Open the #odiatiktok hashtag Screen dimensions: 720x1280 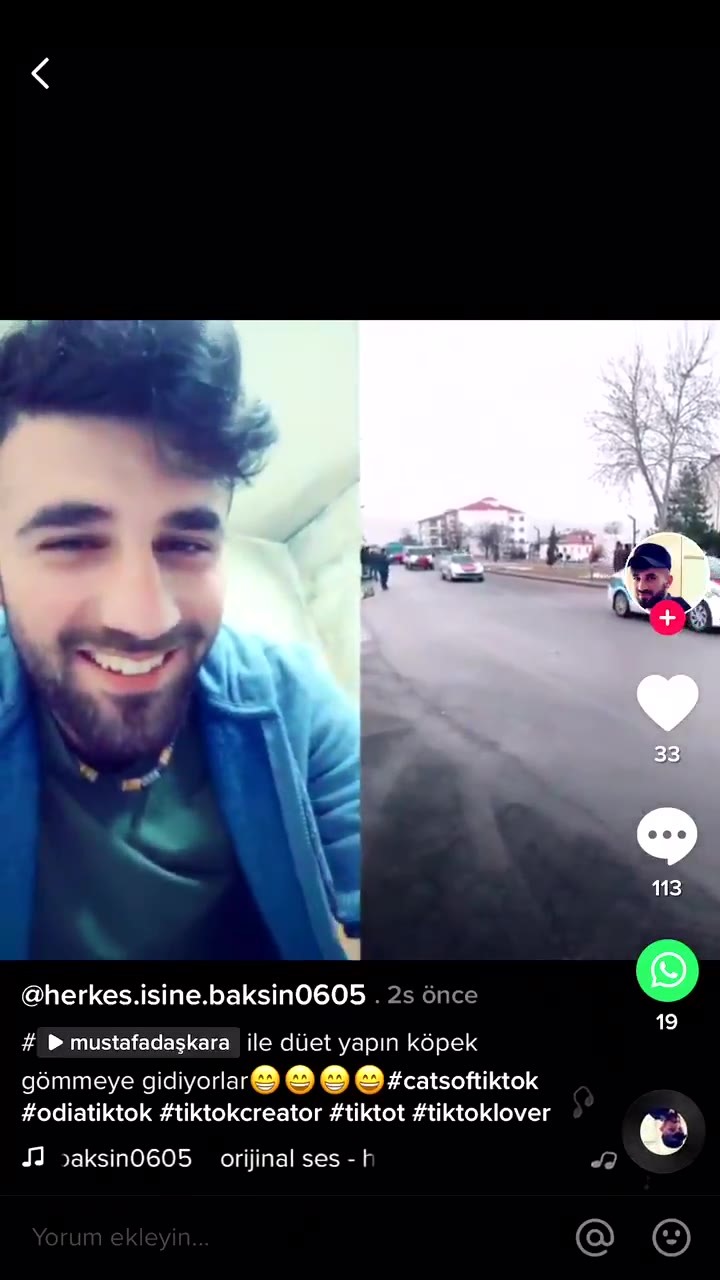pyautogui.click(x=87, y=1112)
